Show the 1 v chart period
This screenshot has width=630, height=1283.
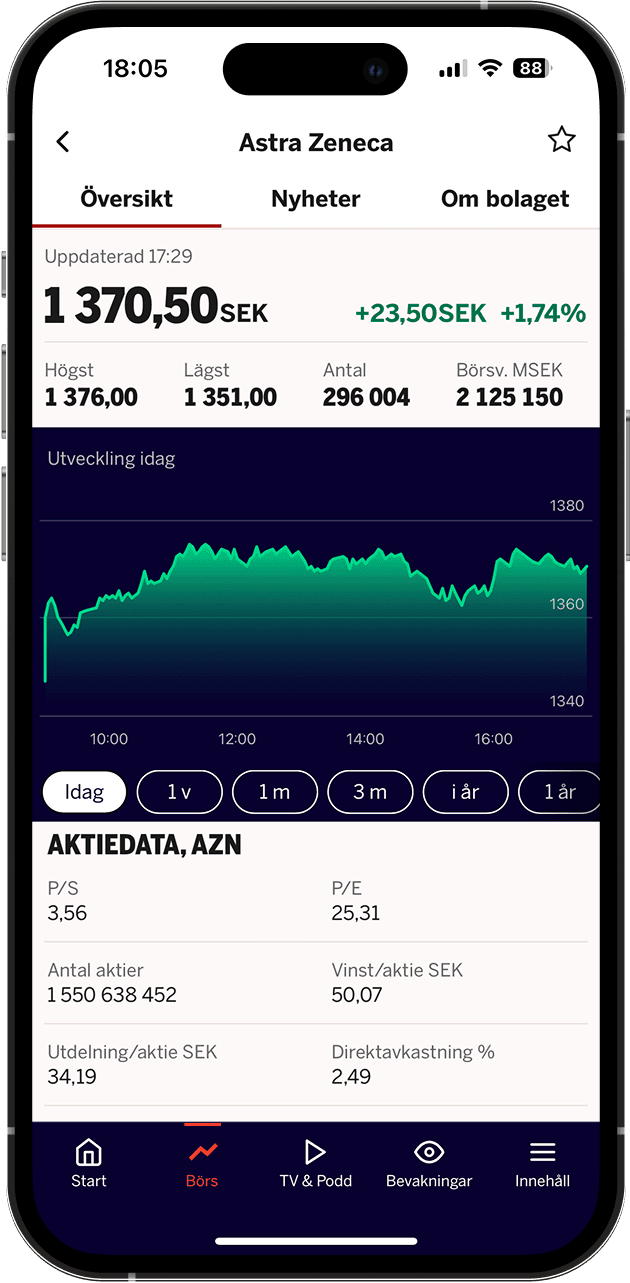click(x=179, y=792)
